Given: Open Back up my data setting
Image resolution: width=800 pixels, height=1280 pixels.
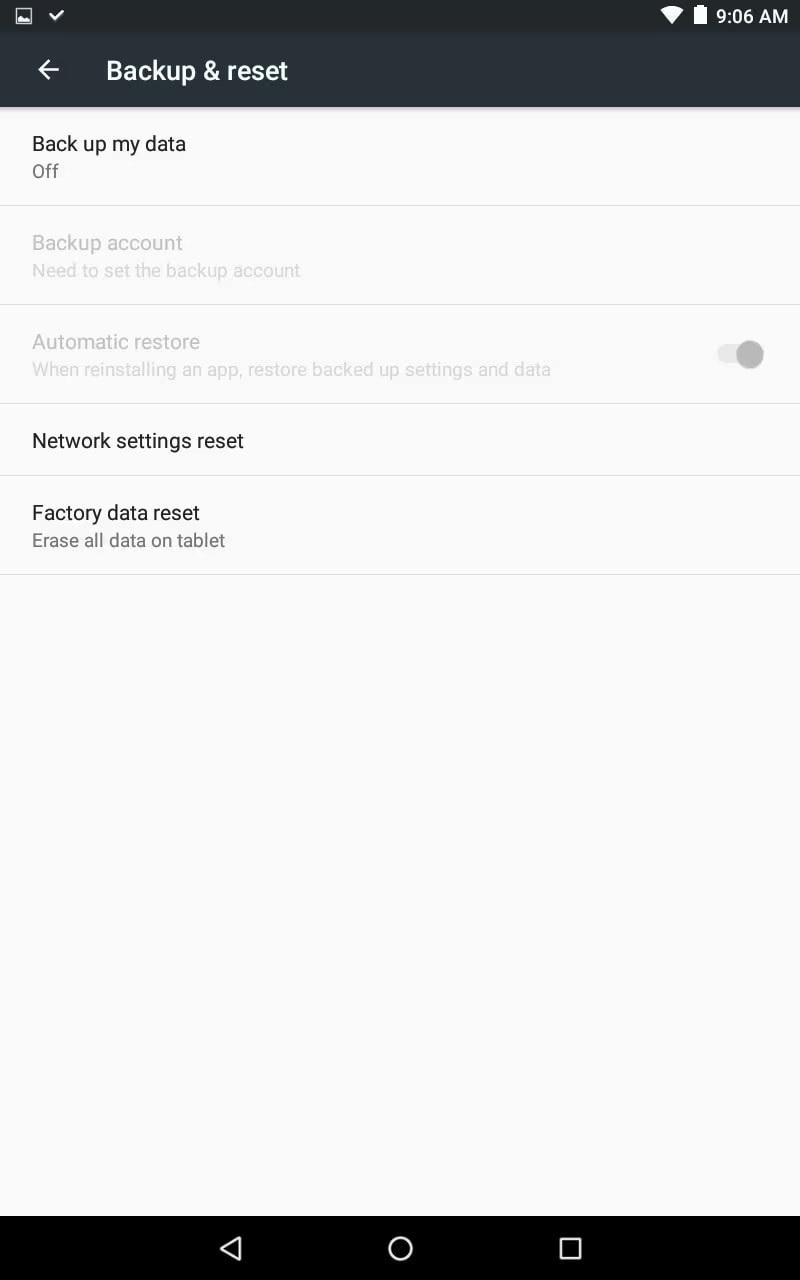Looking at the screenshot, I should pyautogui.click(x=400, y=156).
